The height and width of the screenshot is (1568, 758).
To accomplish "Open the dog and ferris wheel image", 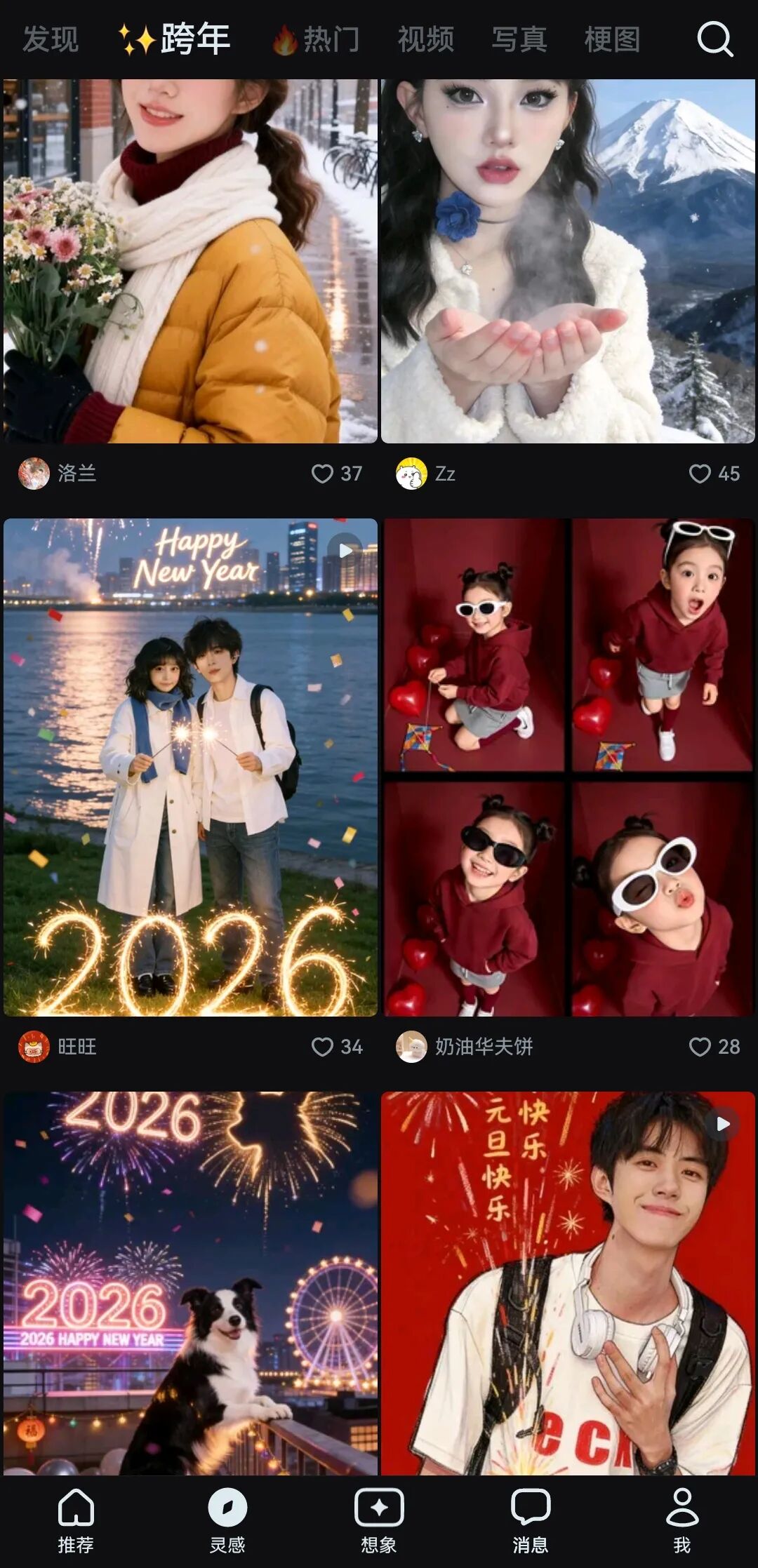I will (190, 1282).
